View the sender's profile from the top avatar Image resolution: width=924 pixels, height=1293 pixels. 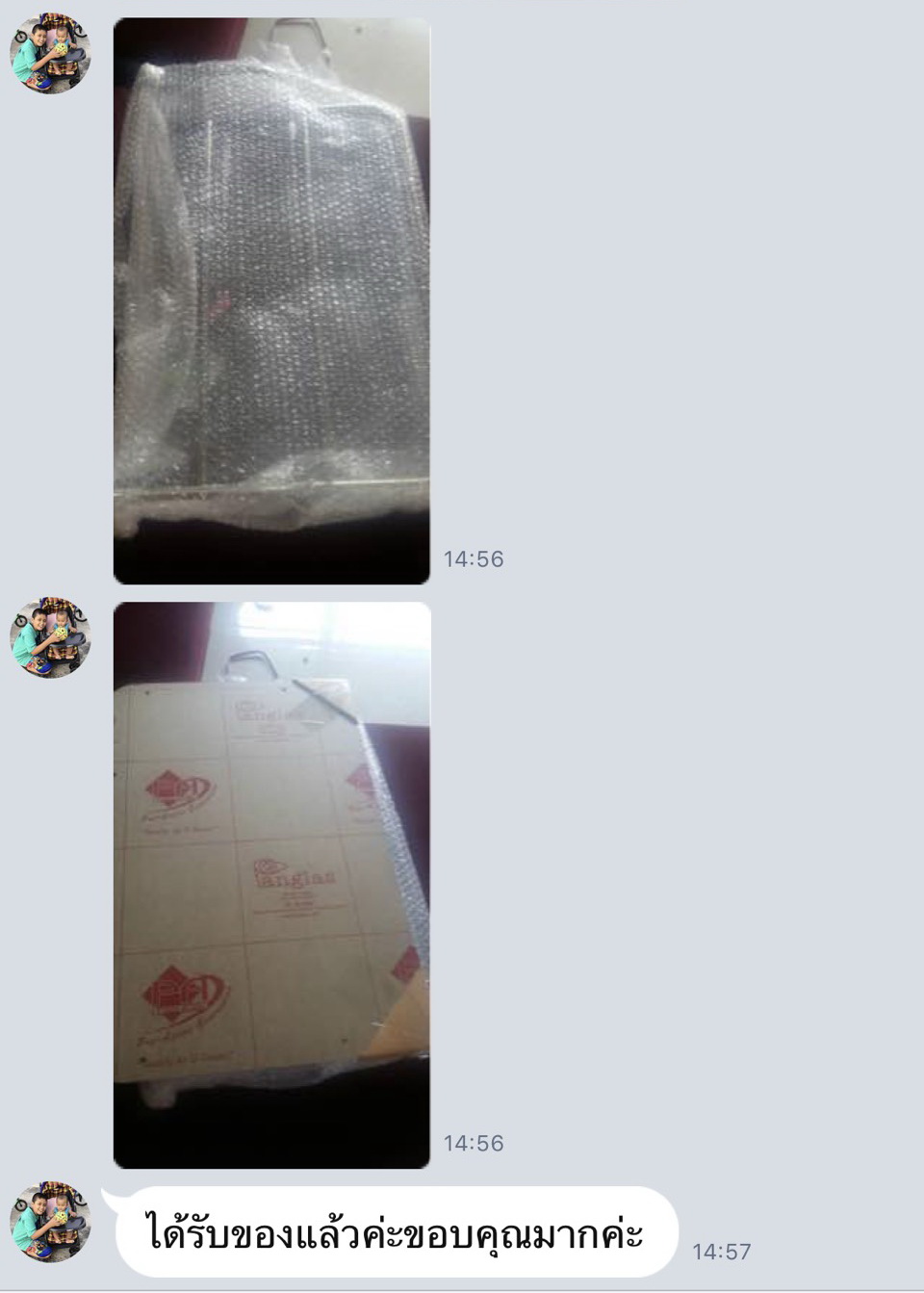(x=50, y=53)
